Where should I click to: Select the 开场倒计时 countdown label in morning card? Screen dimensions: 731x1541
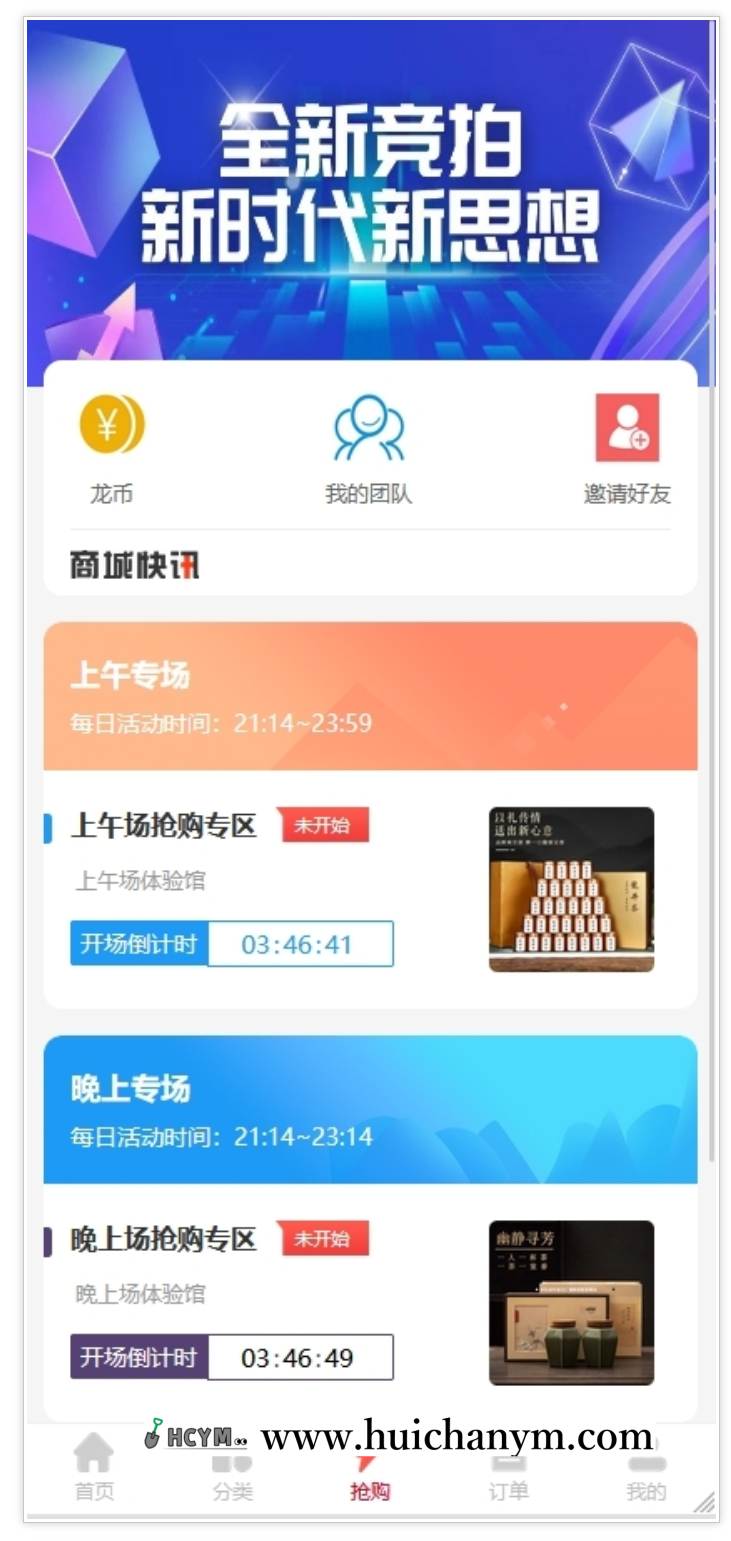point(137,943)
